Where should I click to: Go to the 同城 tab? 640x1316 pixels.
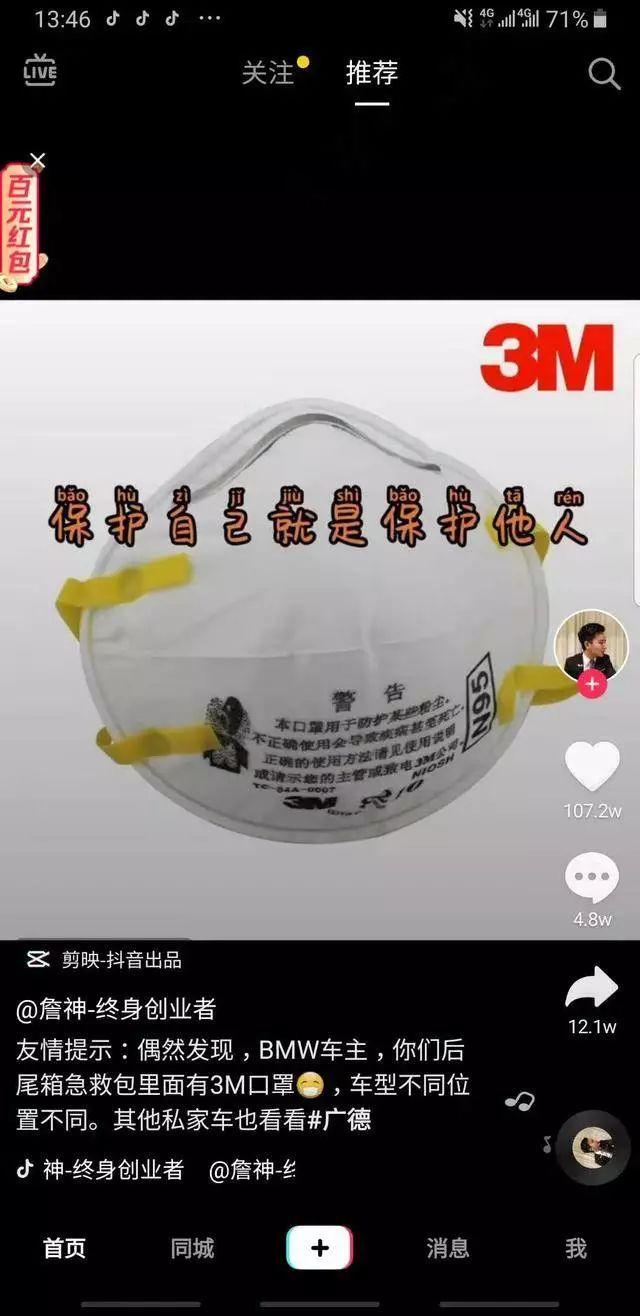192,1248
